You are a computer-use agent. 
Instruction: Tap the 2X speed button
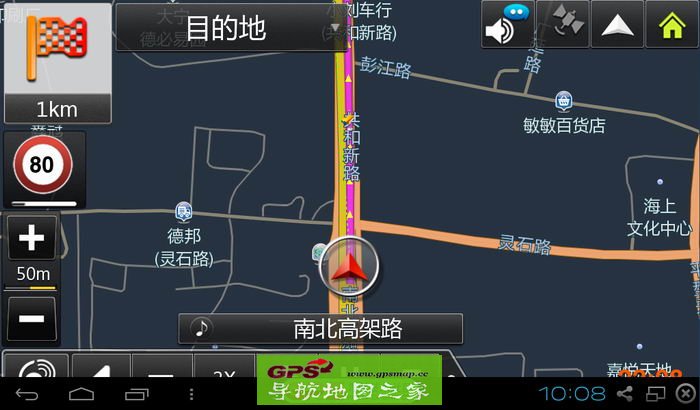point(224,369)
